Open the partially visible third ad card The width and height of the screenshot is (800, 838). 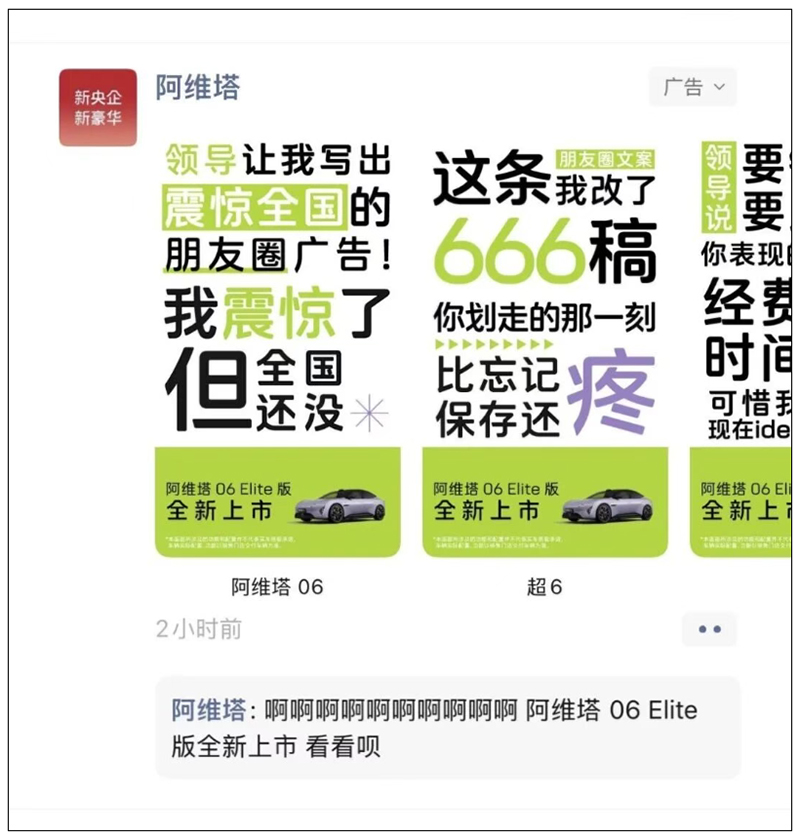(x=740, y=348)
